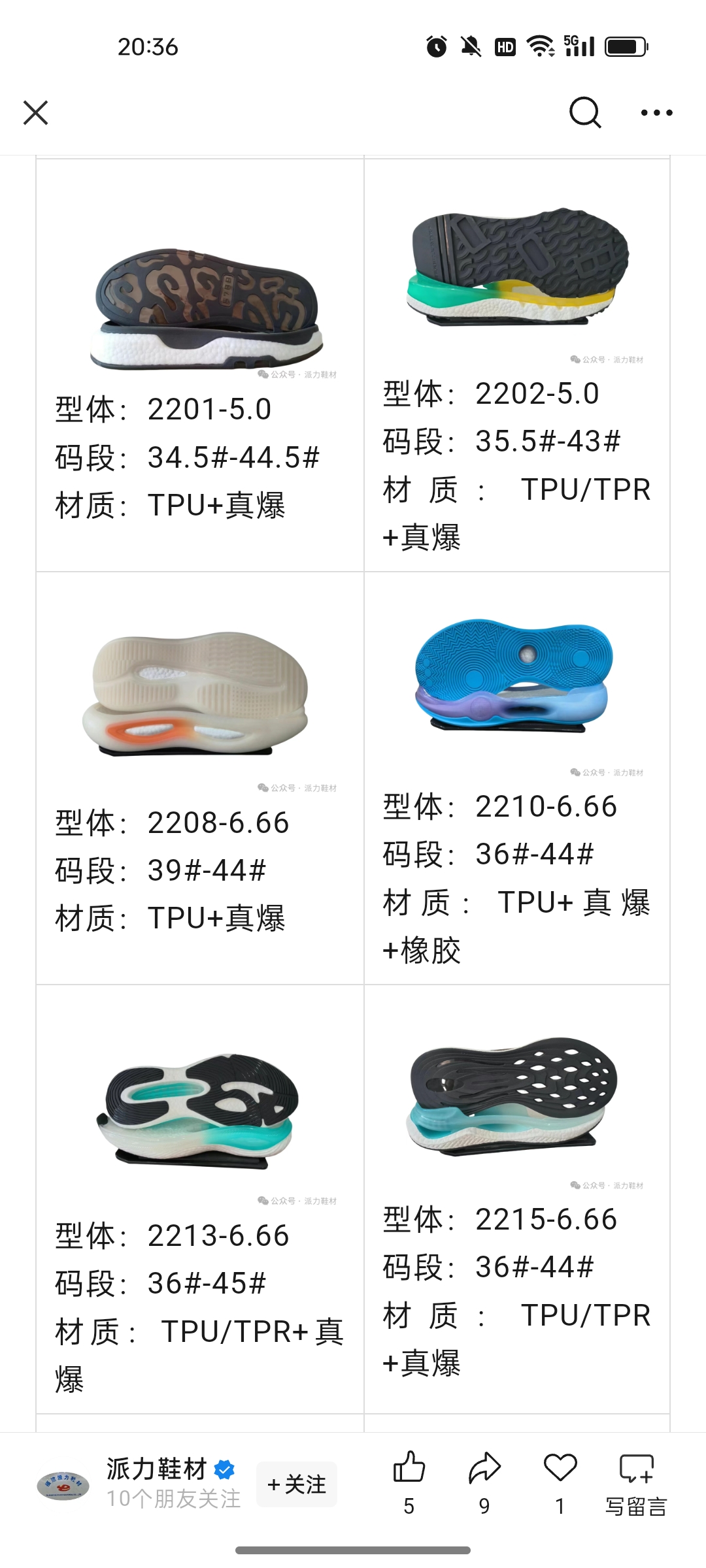Follow 派力鞋材 with the +关注 button

(297, 1484)
